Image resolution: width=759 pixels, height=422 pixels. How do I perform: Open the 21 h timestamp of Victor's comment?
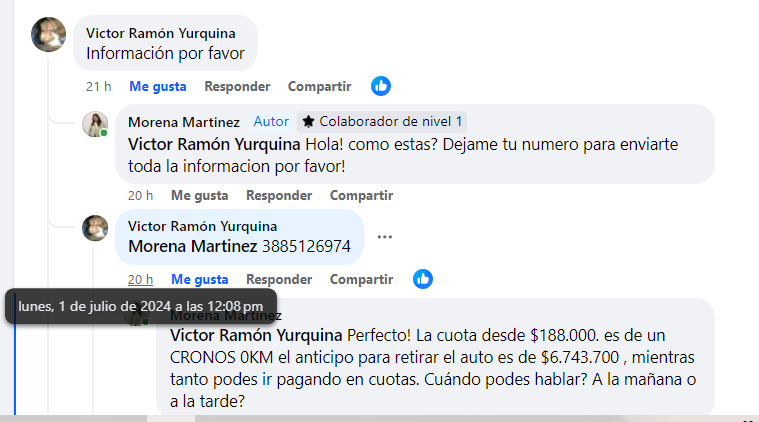[x=98, y=86]
